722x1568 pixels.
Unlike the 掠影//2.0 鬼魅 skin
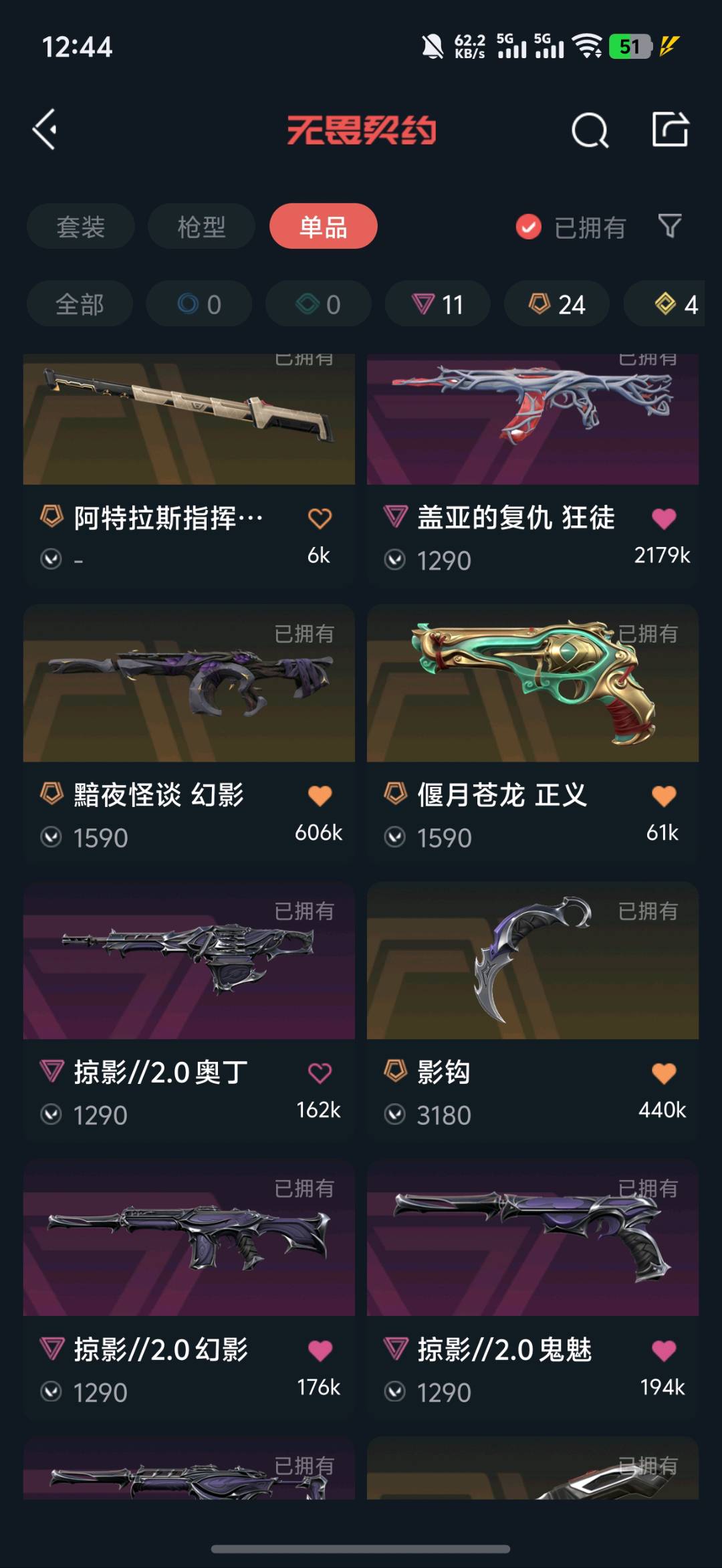tap(663, 1351)
